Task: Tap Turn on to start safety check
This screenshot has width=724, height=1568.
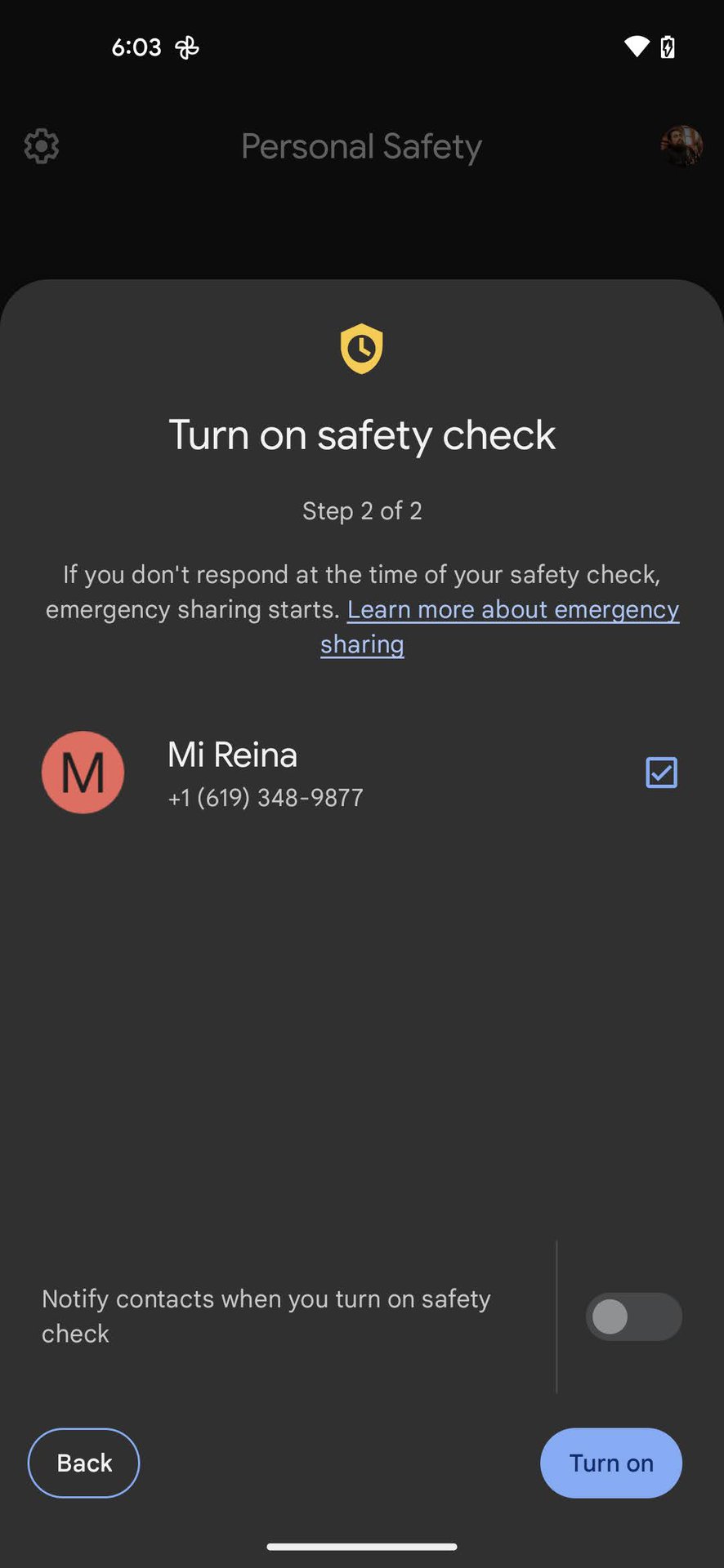Action: tap(610, 1463)
